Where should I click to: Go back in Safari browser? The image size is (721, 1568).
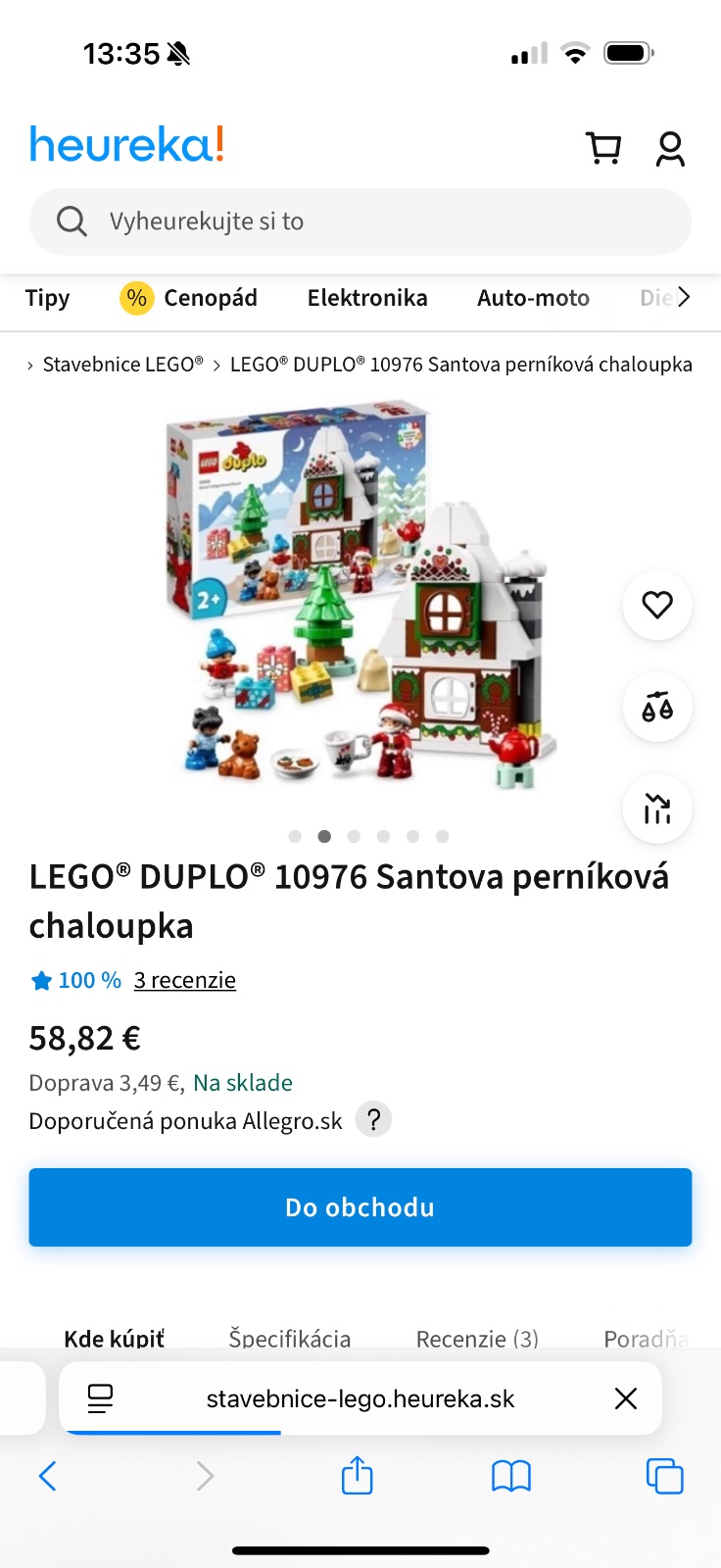coord(47,1475)
